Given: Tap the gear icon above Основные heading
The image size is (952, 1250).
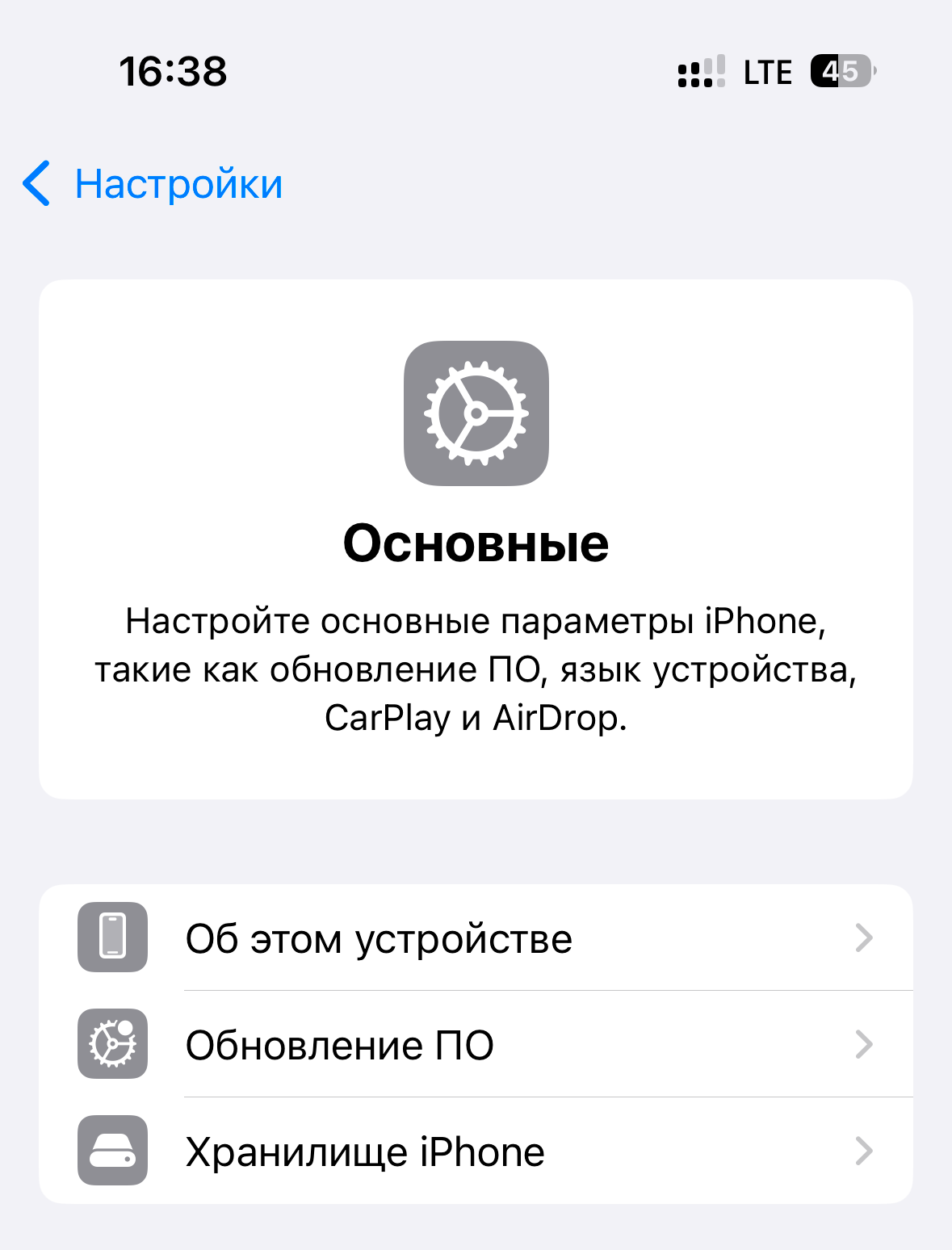Looking at the screenshot, I should click(x=476, y=412).
